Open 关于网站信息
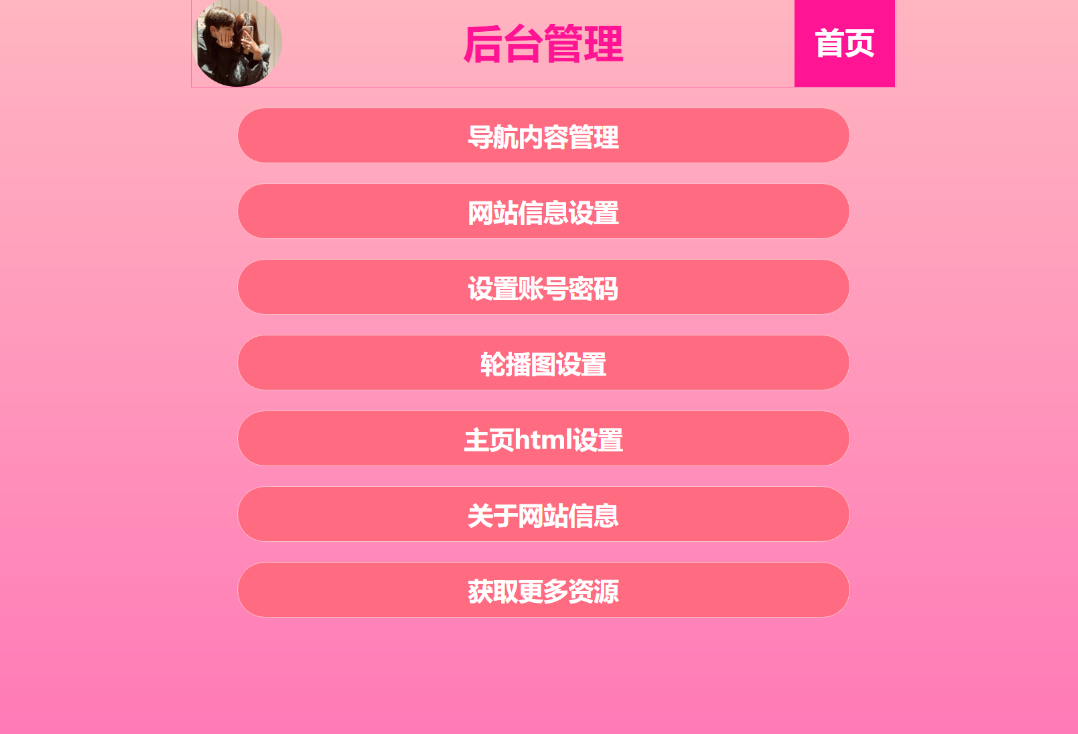This screenshot has width=1078, height=734. (x=543, y=515)
